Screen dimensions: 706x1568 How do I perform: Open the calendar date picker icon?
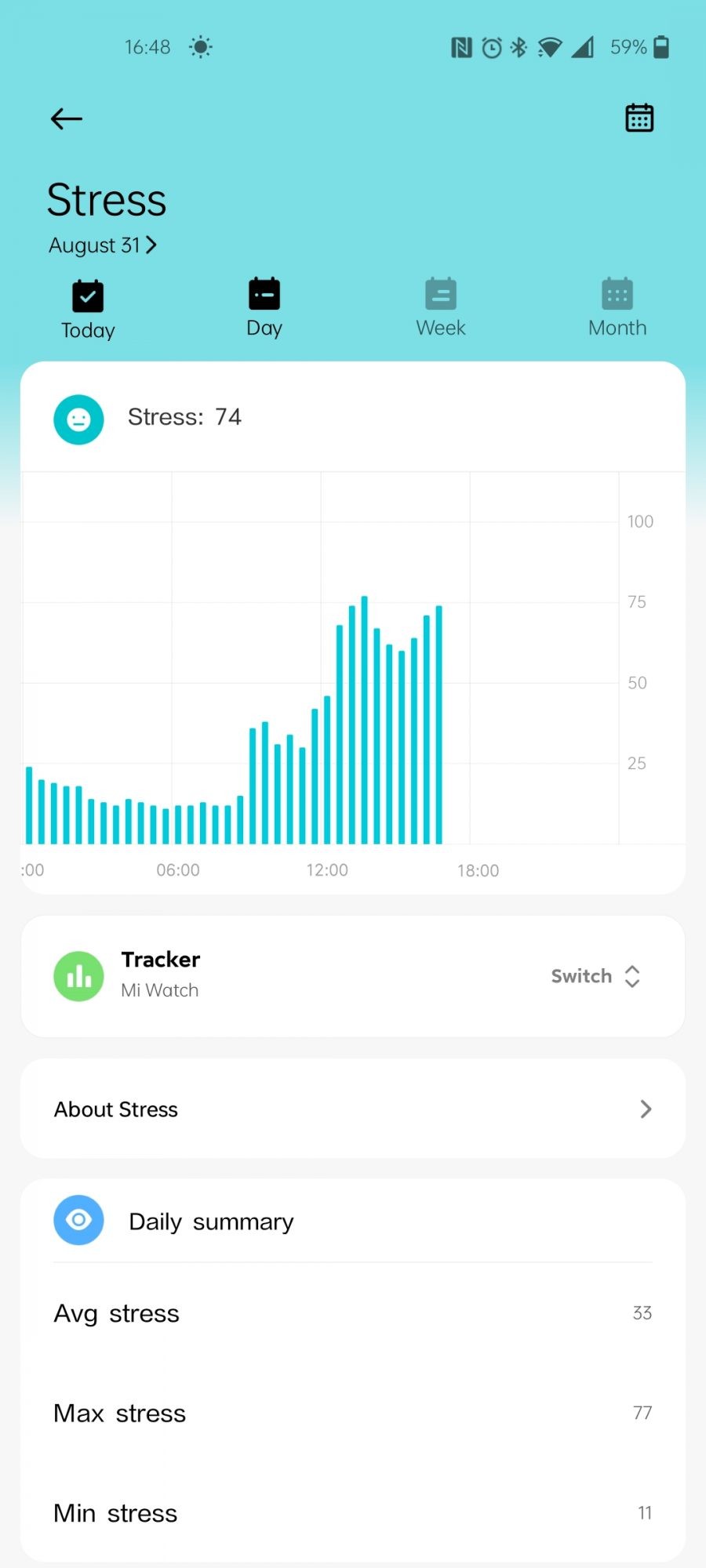pyautogui.click(x=639, y=118)
